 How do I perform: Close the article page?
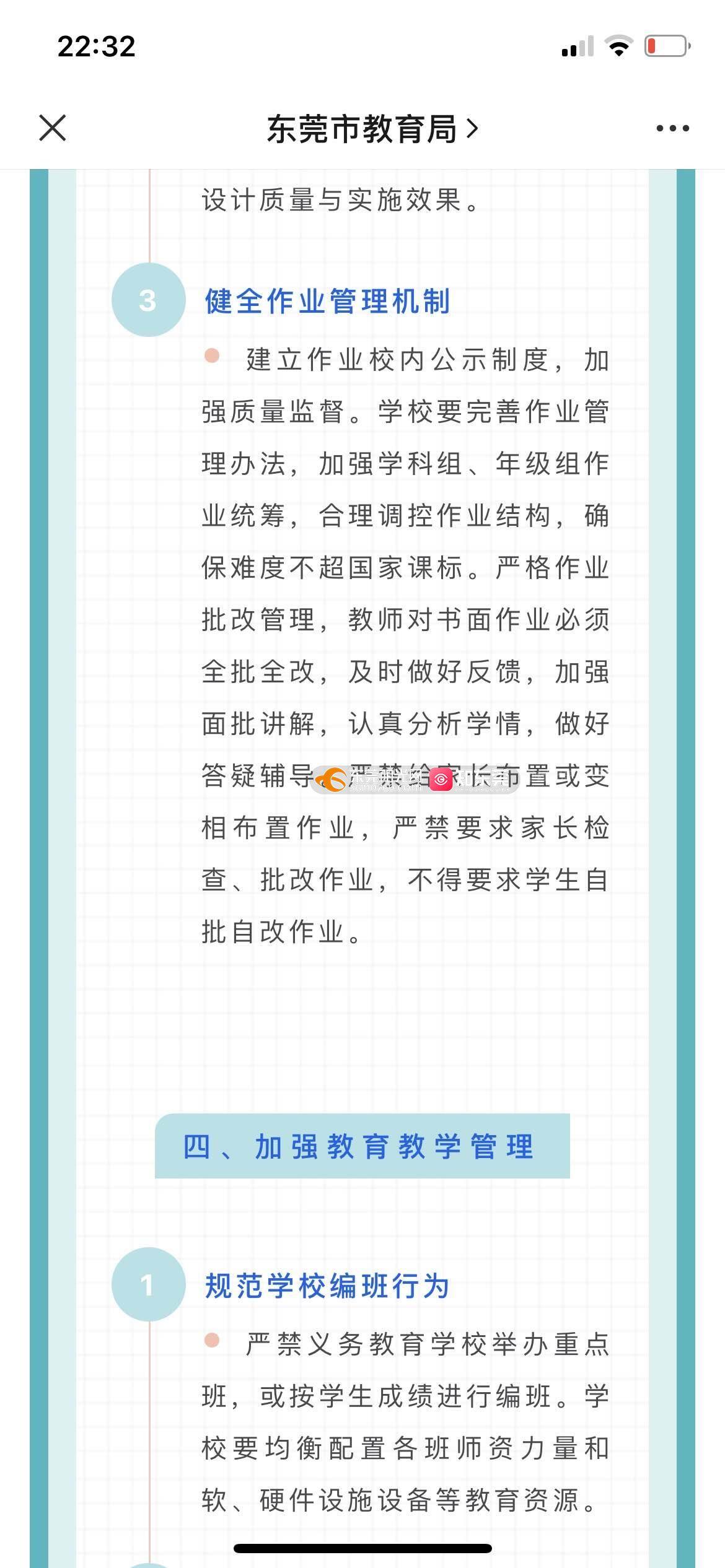pyautogui.click(x=53, y=128)
